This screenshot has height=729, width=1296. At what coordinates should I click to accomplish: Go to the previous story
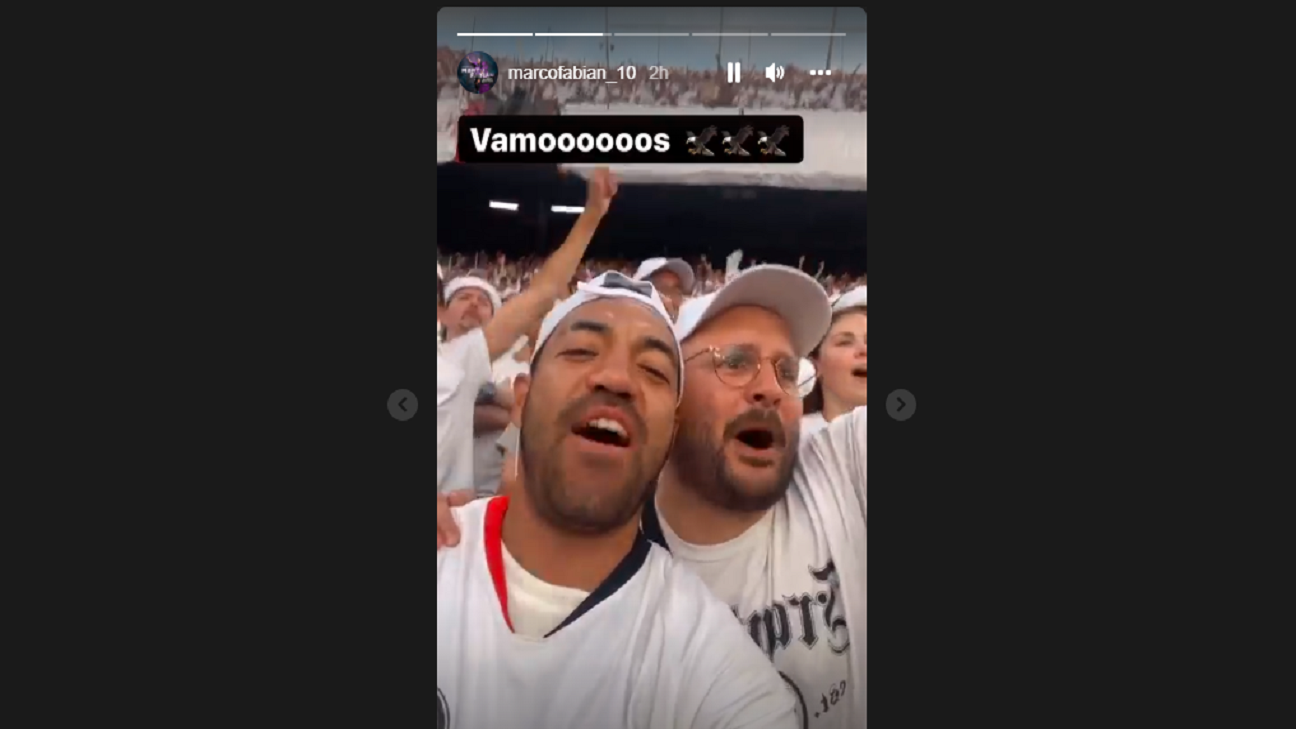coord(403,405)
